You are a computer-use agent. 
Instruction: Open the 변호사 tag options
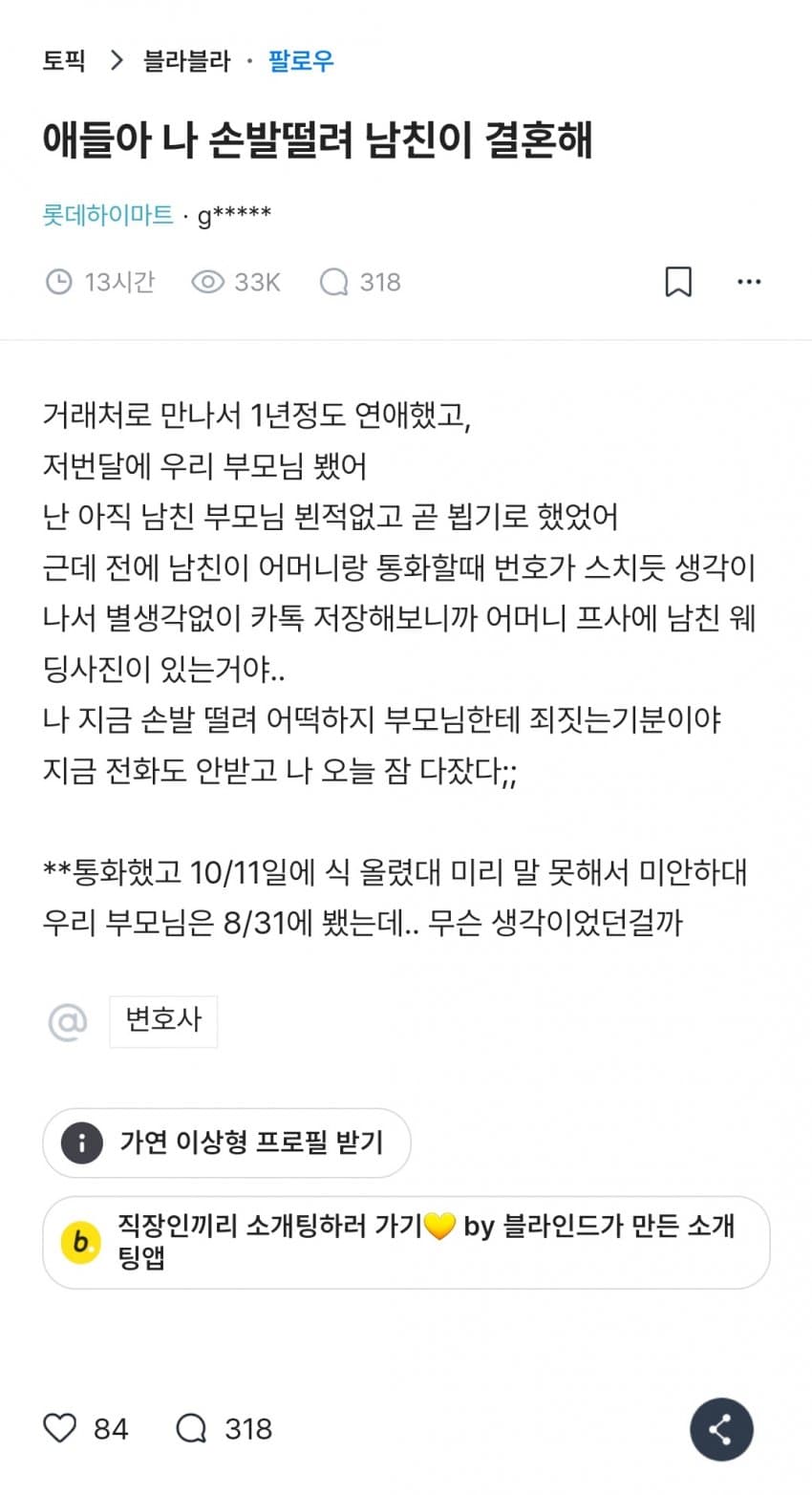(x=163, y=1020)
